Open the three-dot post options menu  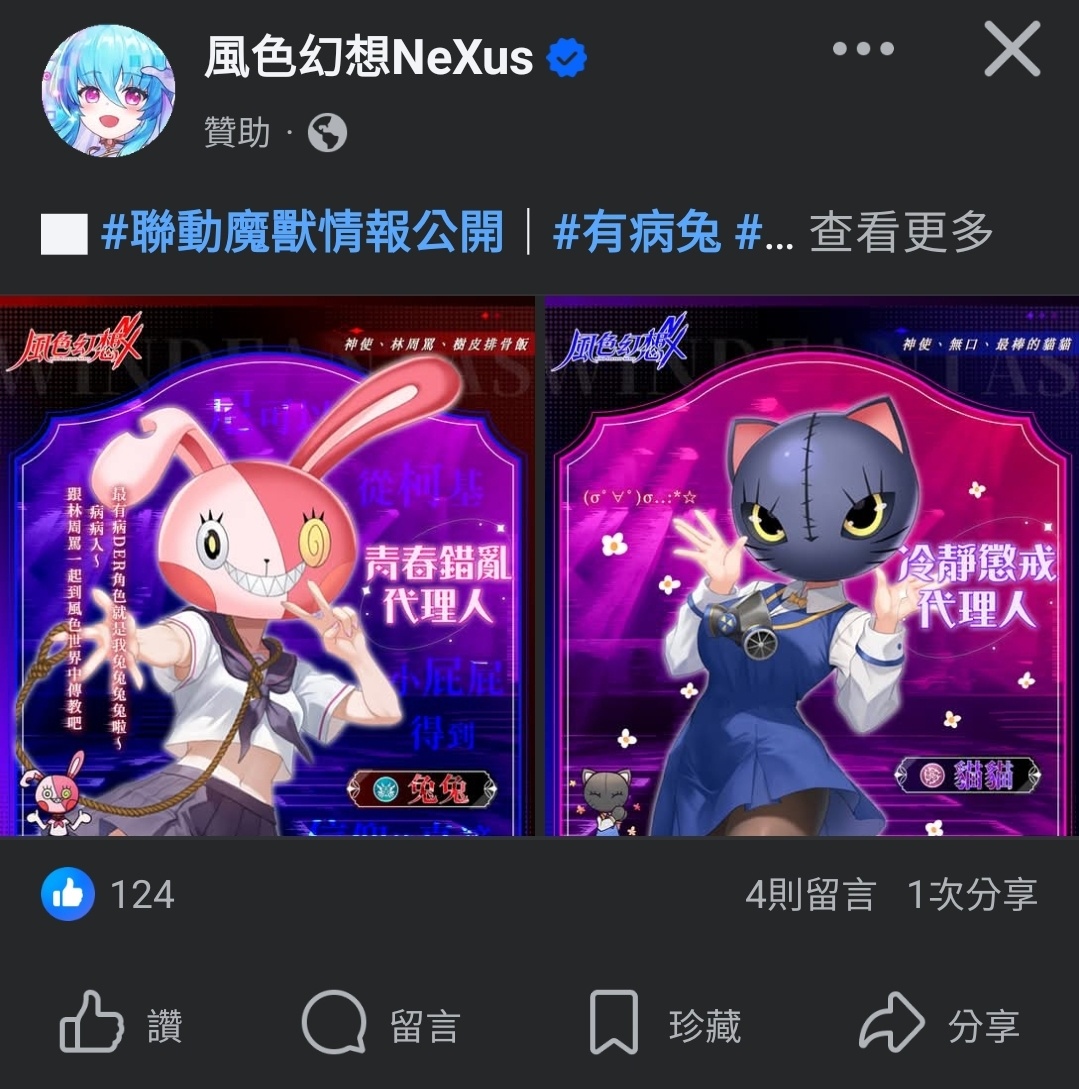(862, 49)
